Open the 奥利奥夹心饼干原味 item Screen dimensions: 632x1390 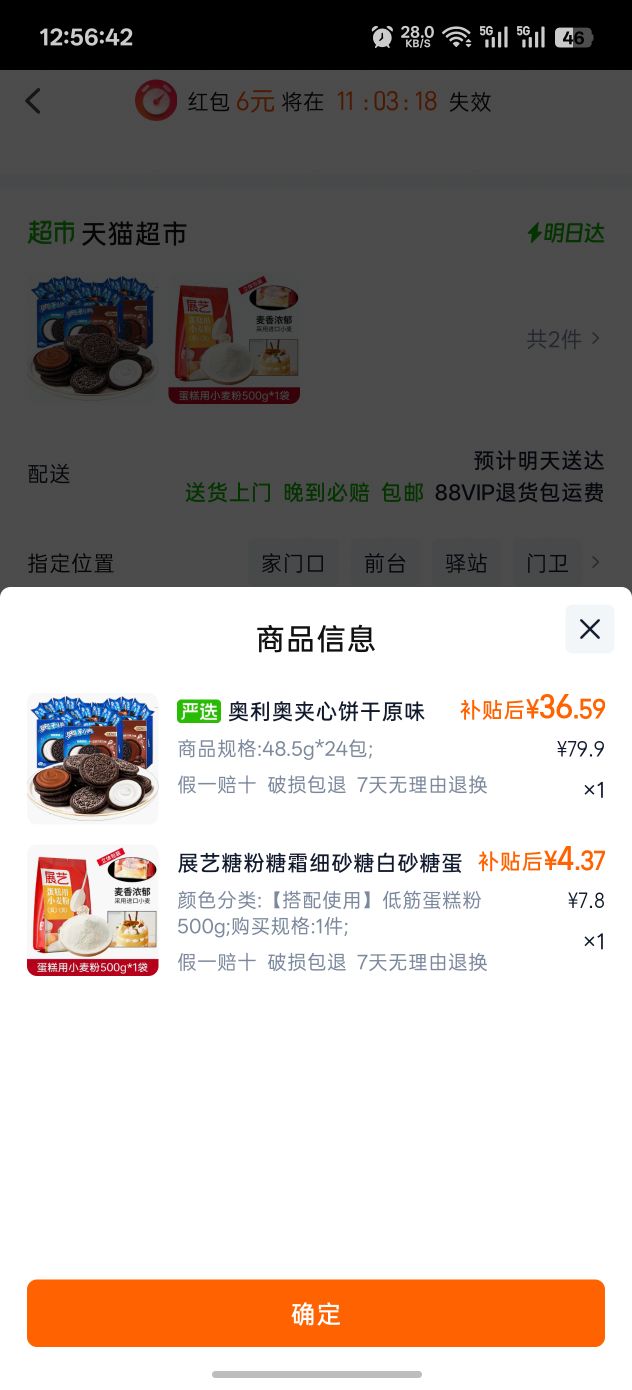[316, 758]
